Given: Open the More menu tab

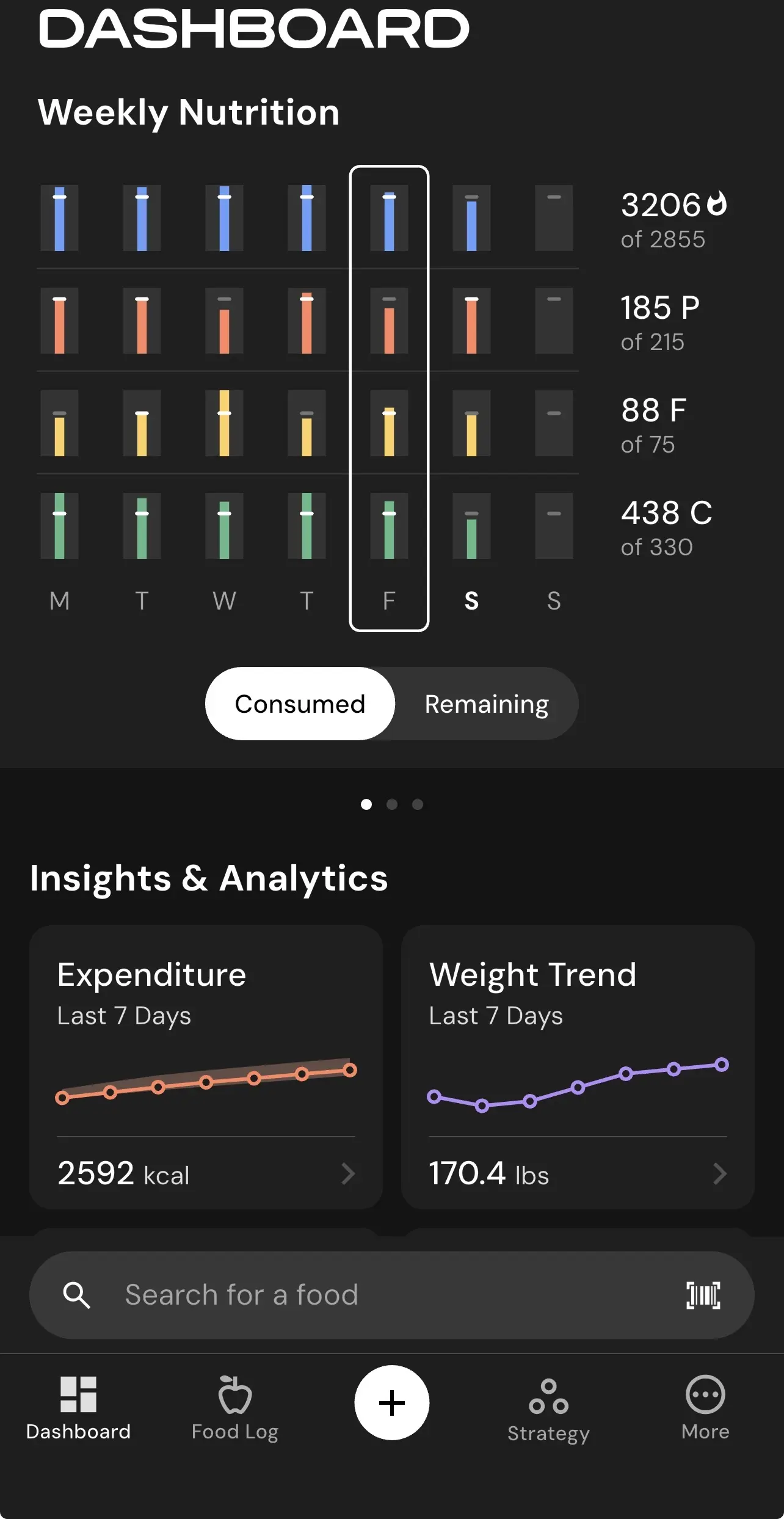Looking at the screenshot, I should point(705,1408).
